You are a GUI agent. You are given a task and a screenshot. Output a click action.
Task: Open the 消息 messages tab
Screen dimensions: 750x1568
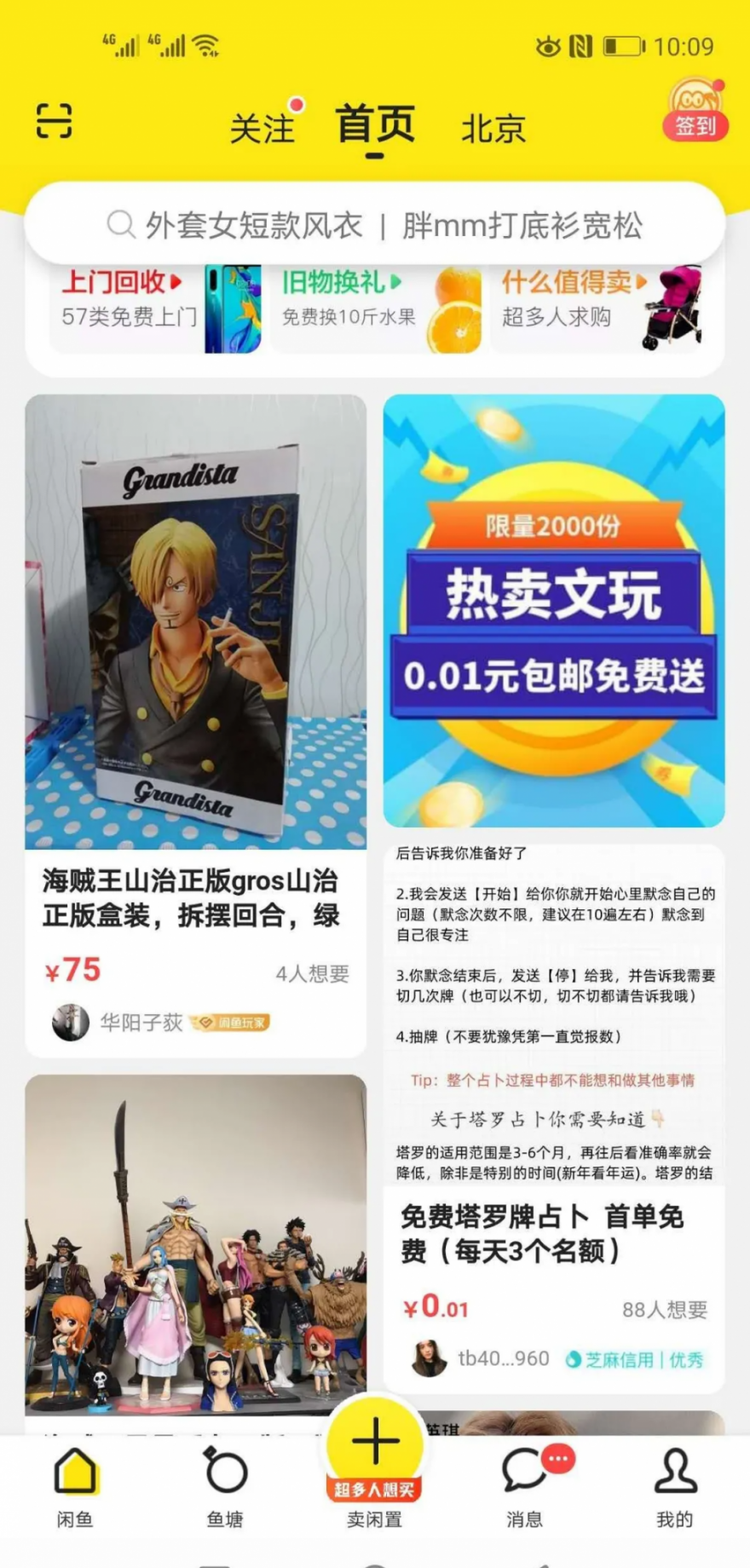(x=525, y=1486)
